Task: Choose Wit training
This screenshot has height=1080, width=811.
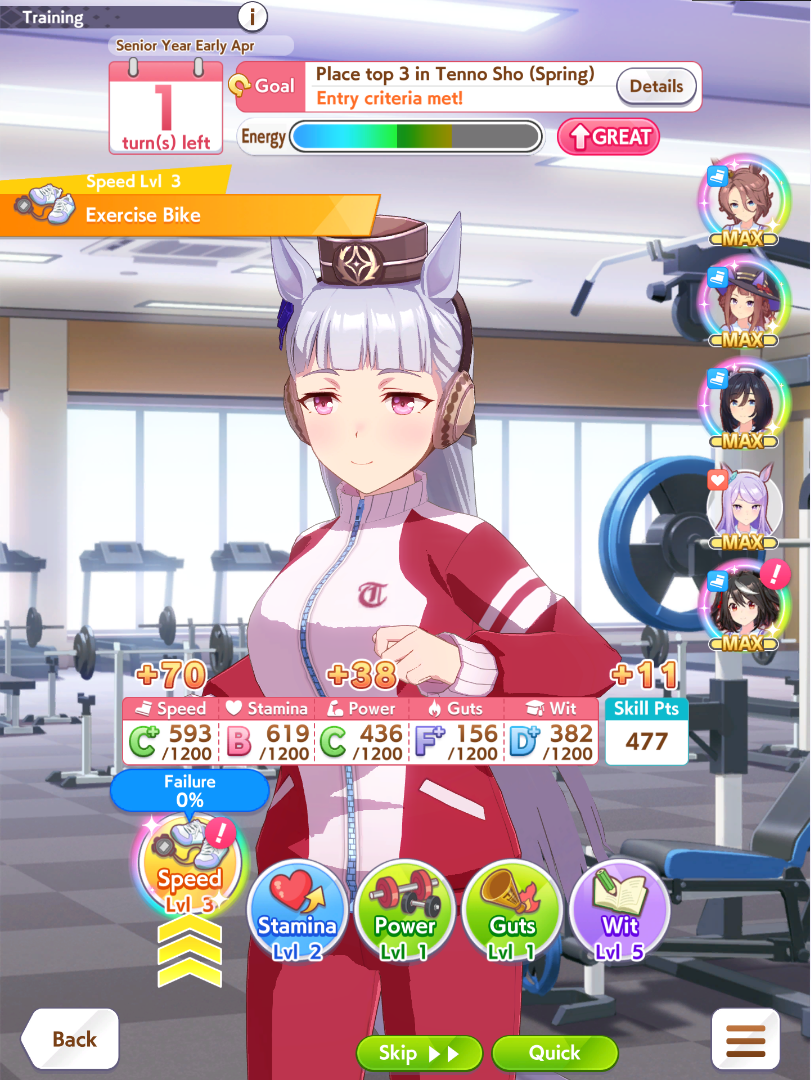Action: [619, 911]
